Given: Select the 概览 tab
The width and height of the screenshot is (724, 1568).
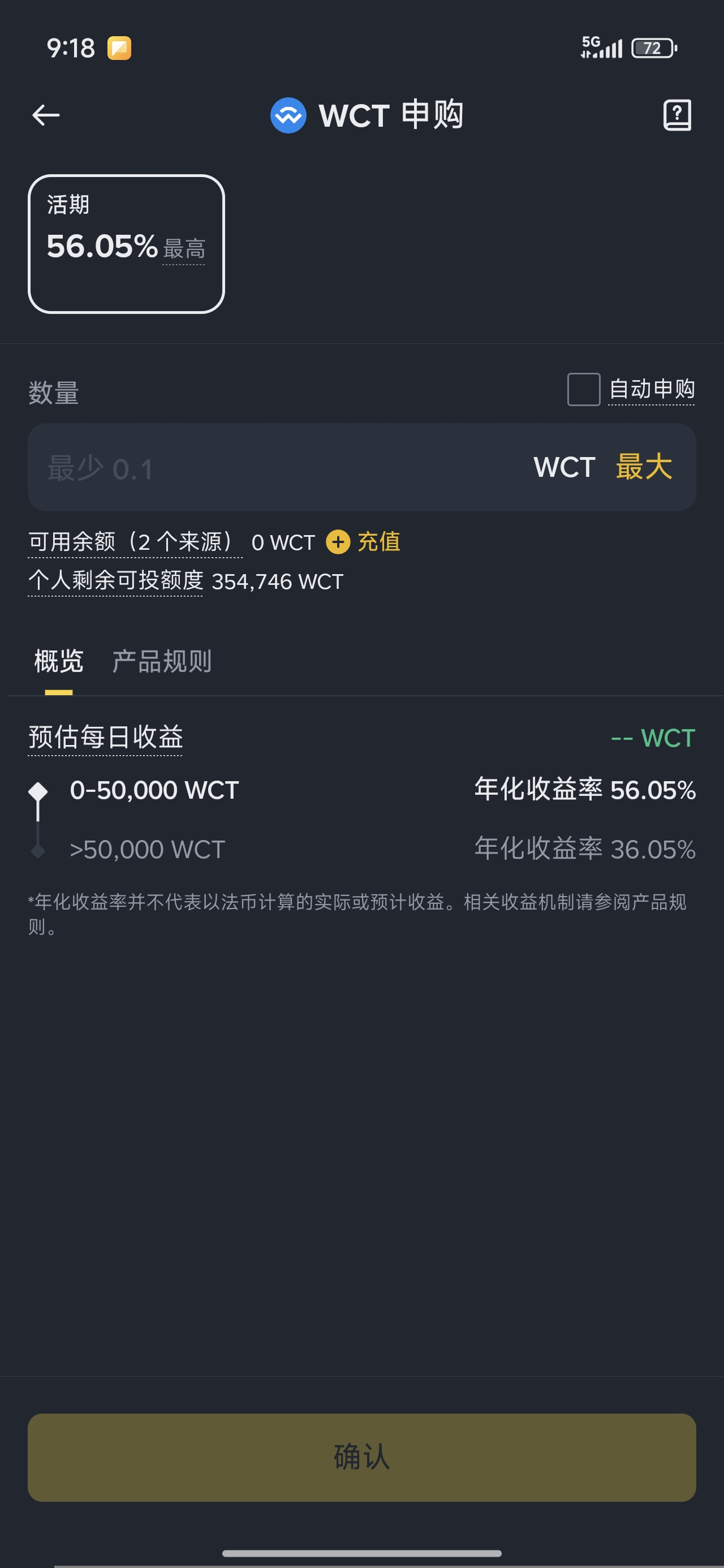Looking at the screenshot, I should (58, 662).
